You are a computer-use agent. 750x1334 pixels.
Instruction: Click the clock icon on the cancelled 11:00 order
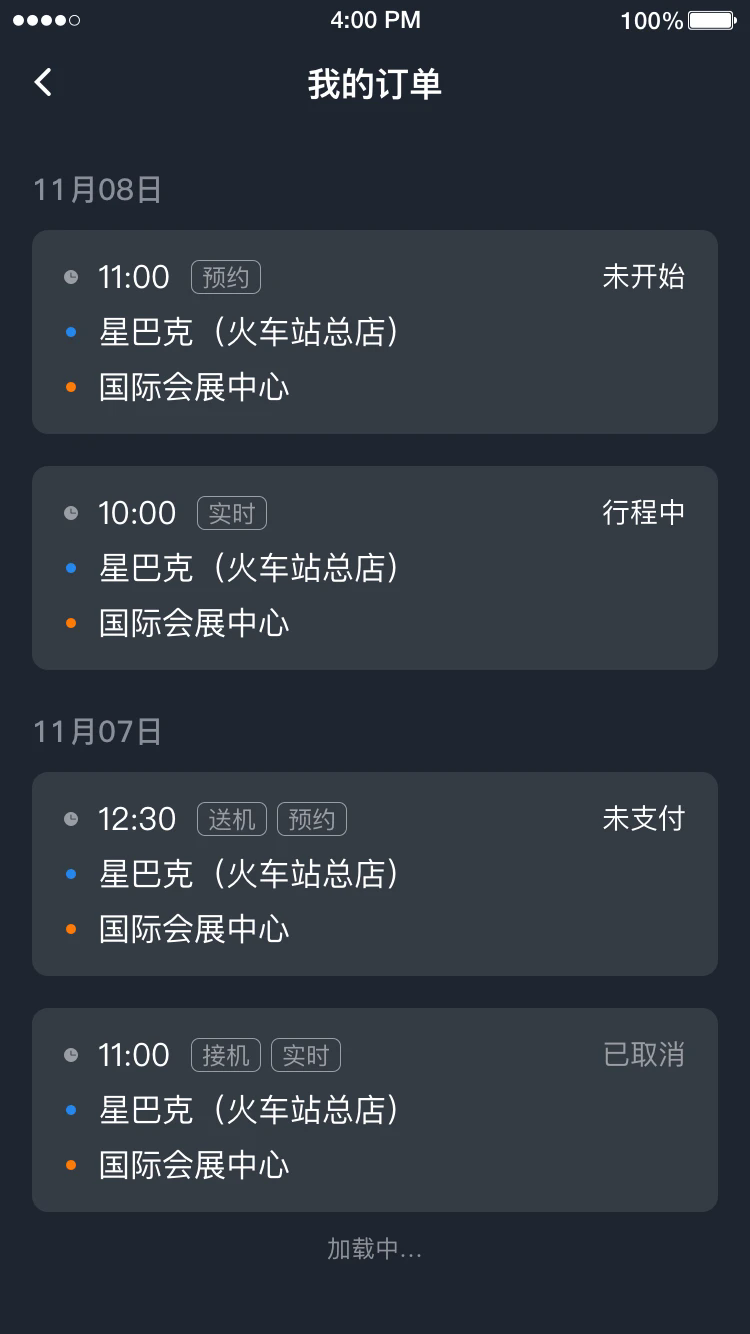(71, 1055)
